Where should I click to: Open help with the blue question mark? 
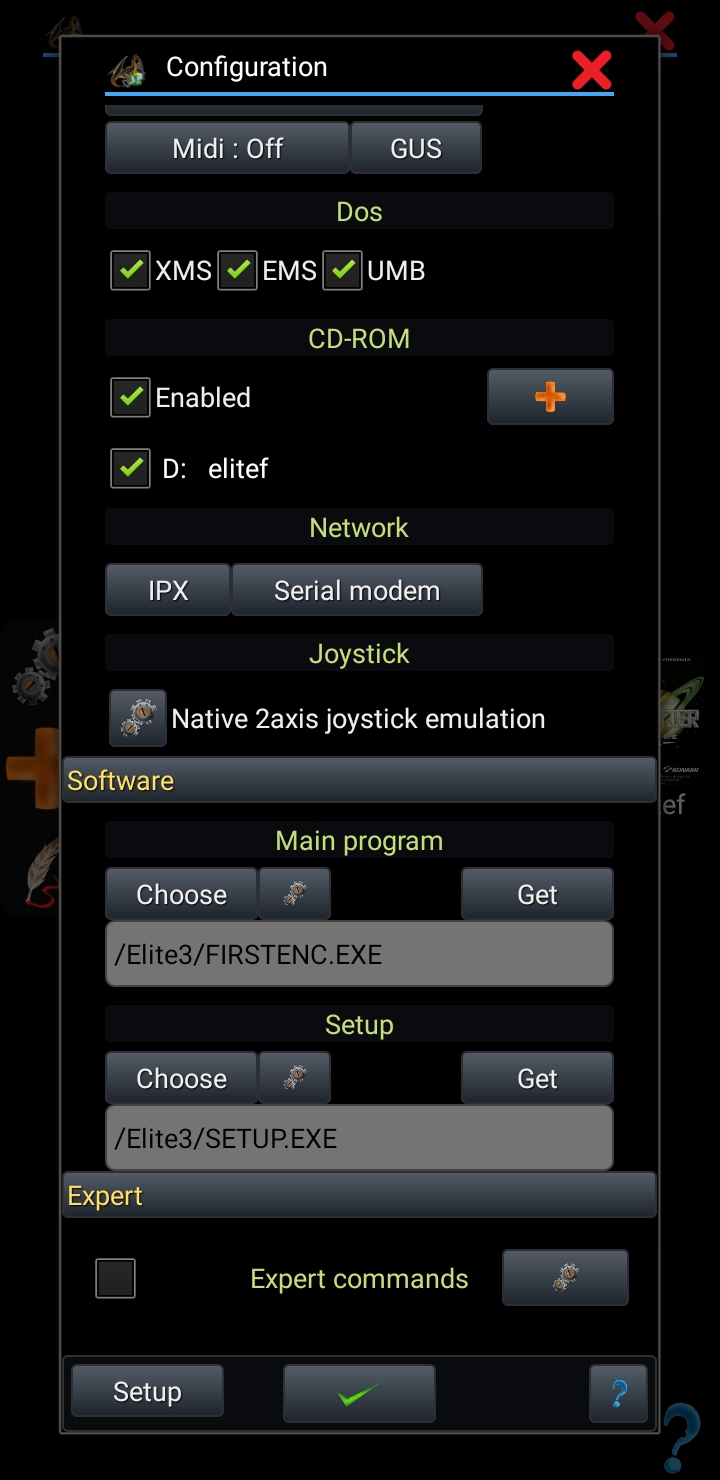[x=618, y=1393]
